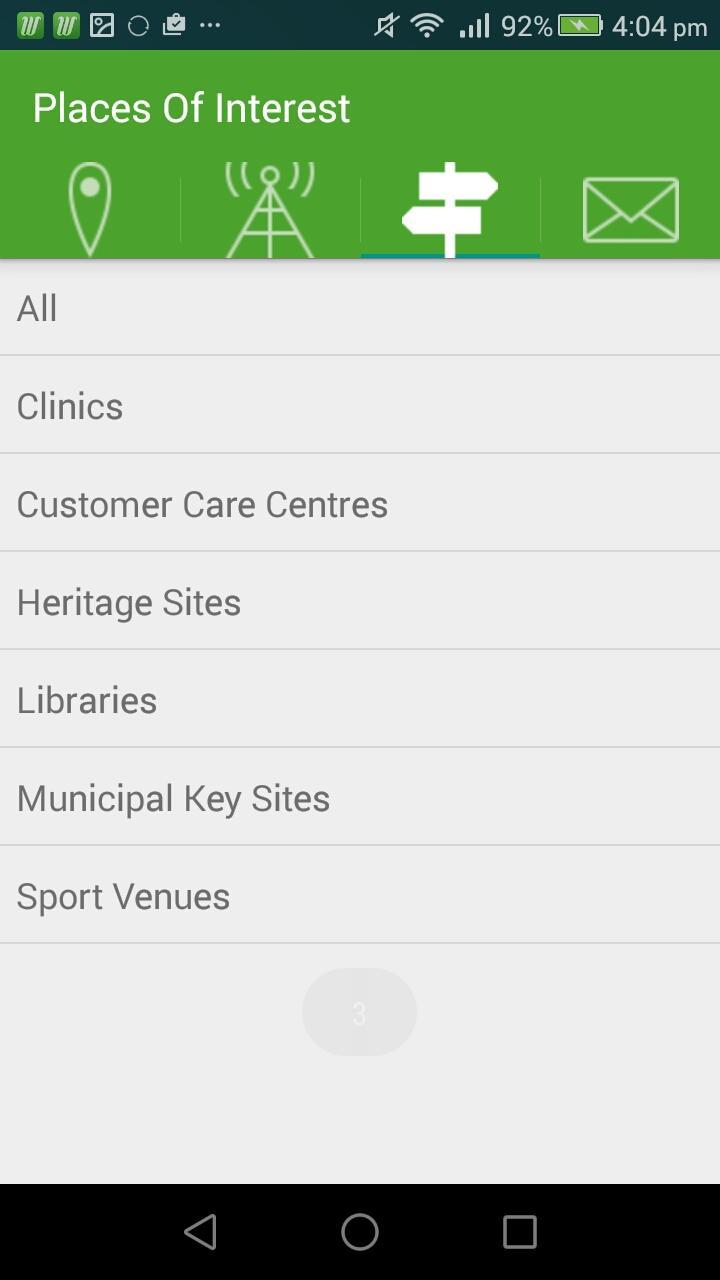Open the recent apps square button
The width and height of the screenshot is (720, 1280).
519,1231
